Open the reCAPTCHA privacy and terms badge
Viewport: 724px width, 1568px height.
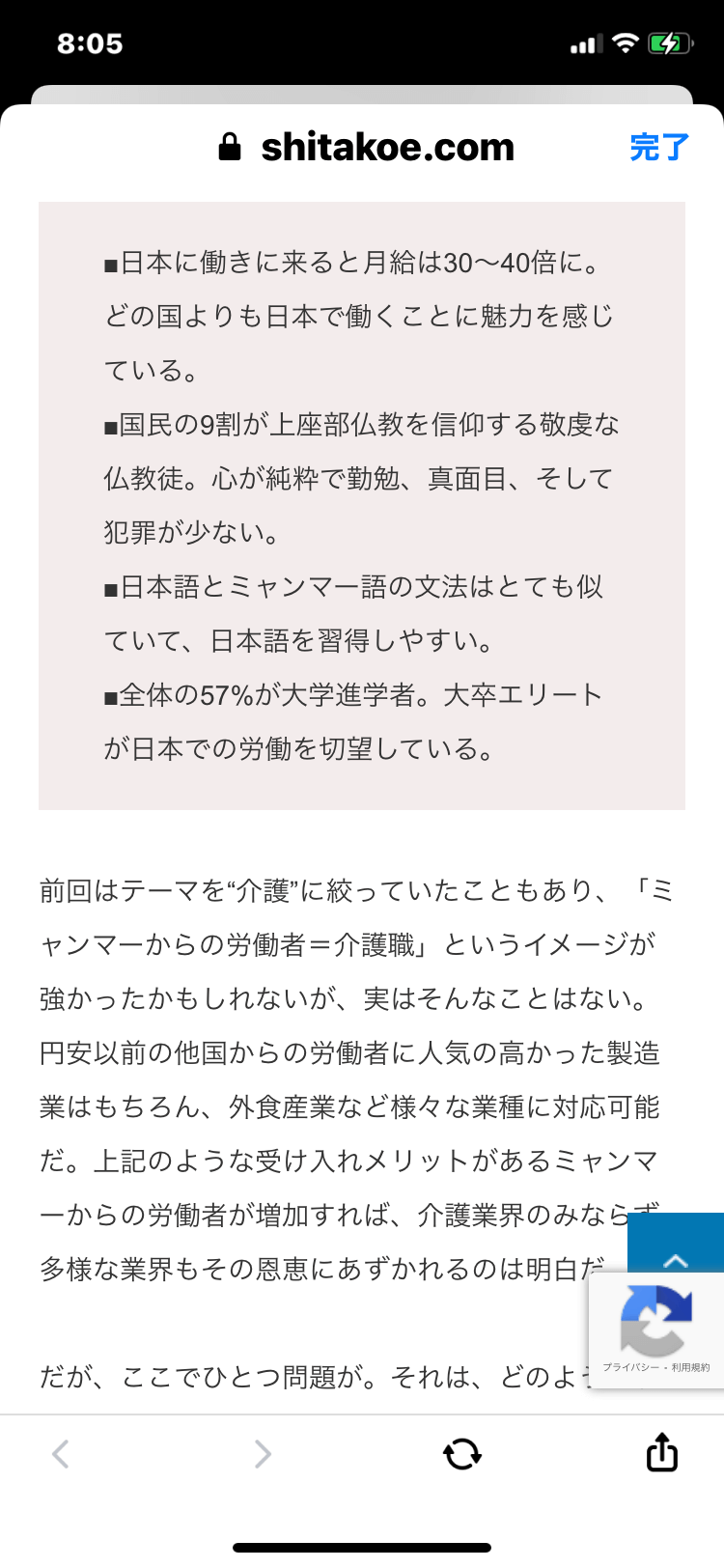coord(656,1330)
